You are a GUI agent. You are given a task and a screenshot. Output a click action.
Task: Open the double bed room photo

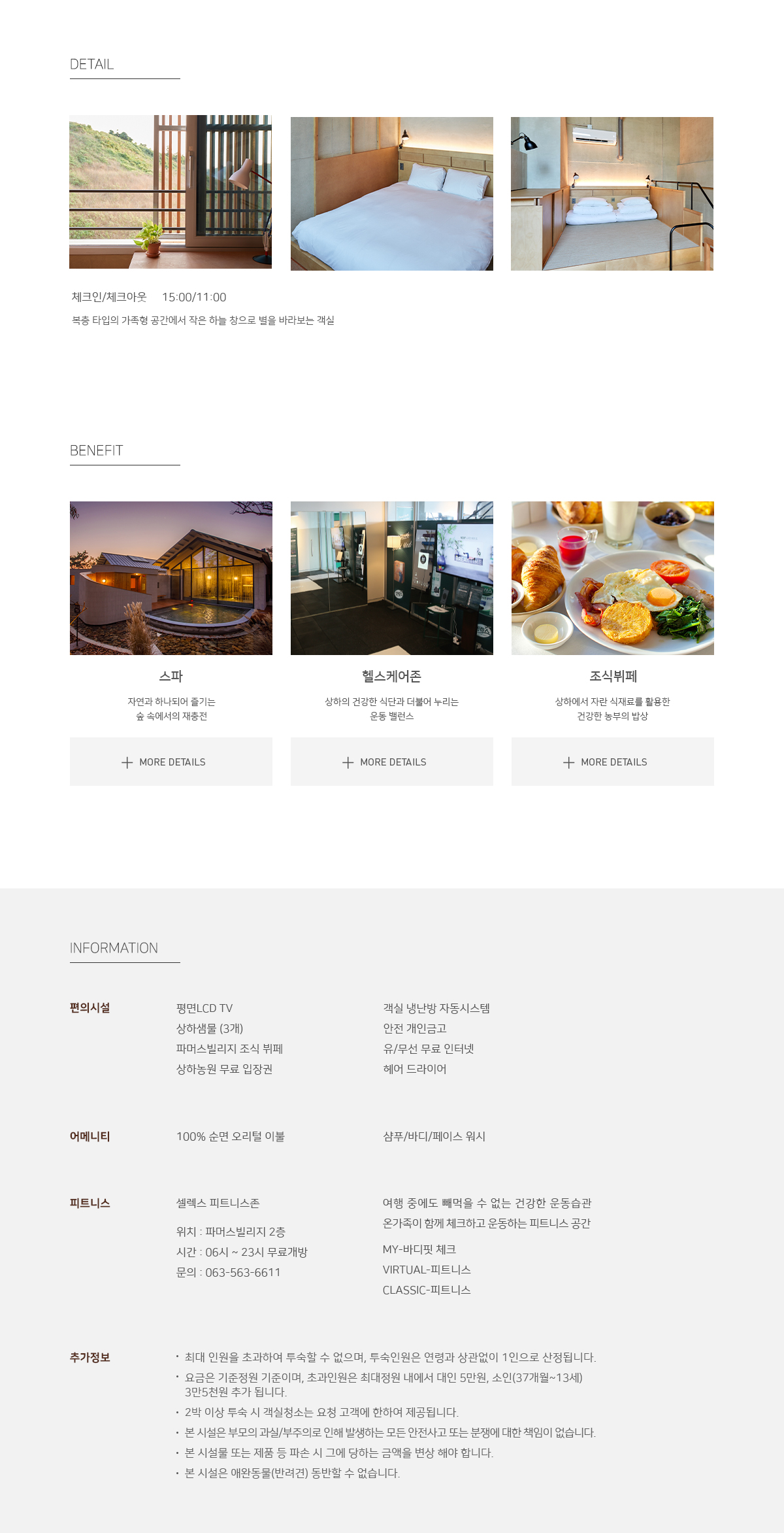pos(392,194)
